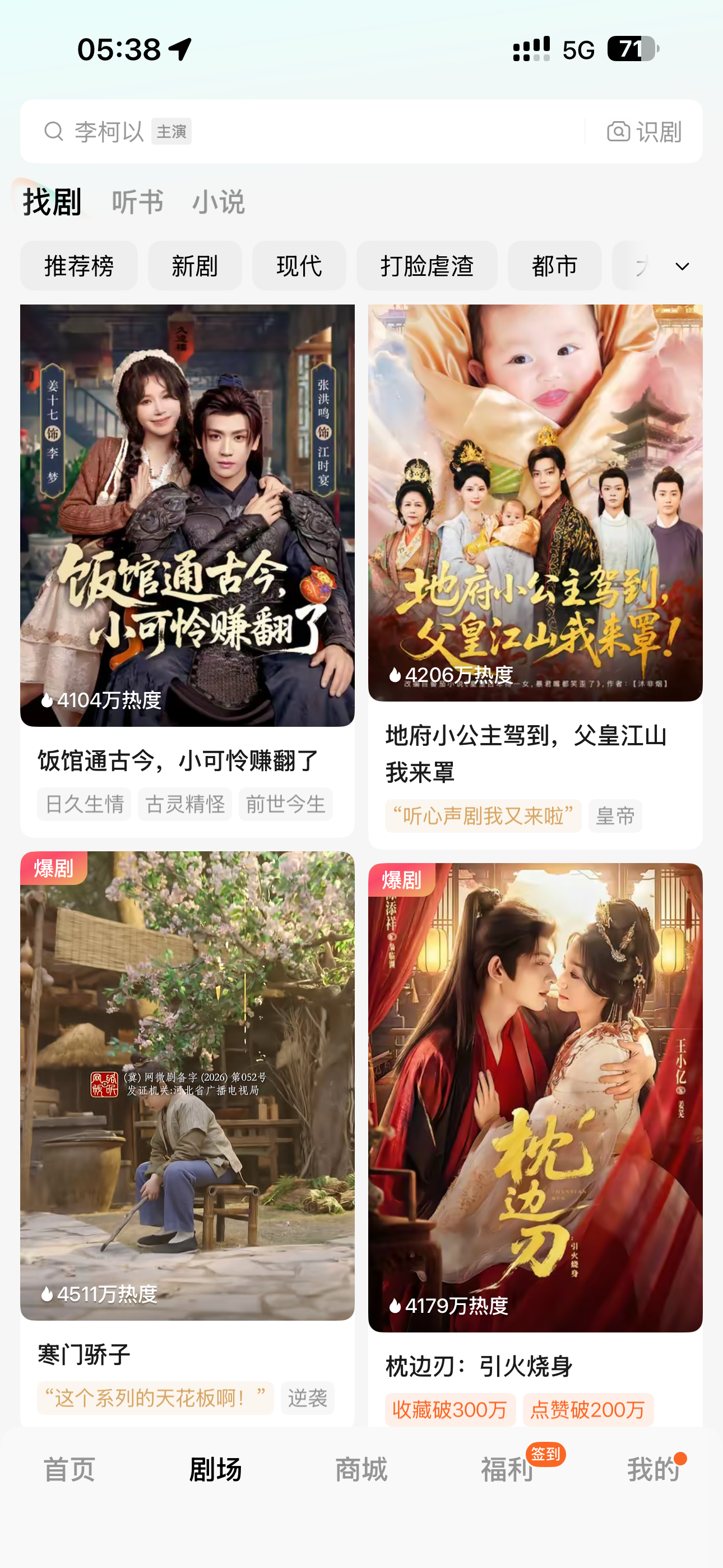Choose the 打脸虐渣 category chip
The width and height of the screenshot is (723, 1568).
[427, 266]
